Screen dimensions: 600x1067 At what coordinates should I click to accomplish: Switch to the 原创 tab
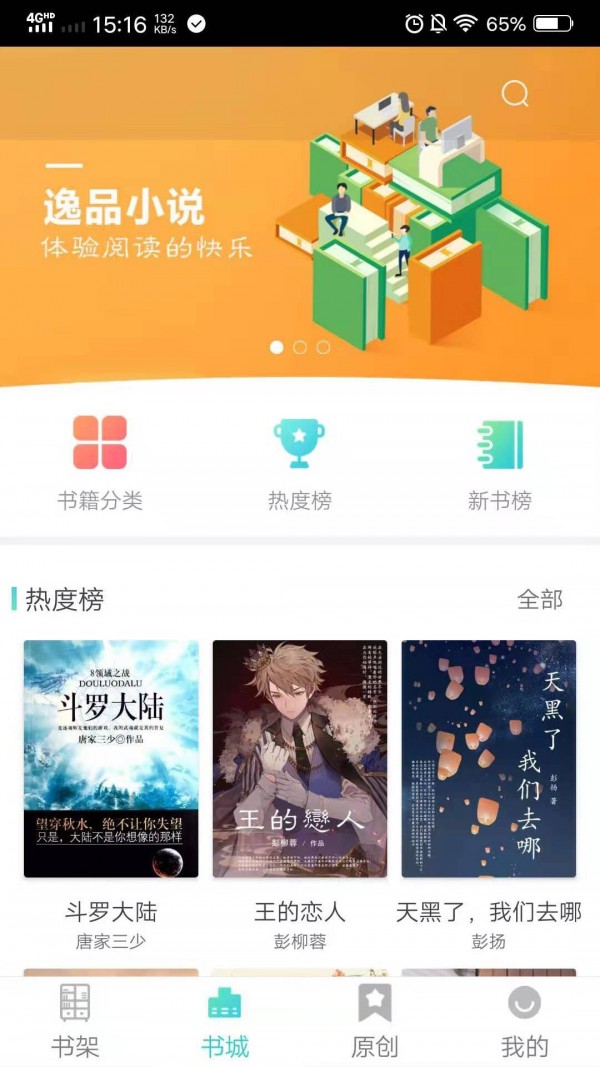(375, 1020)
